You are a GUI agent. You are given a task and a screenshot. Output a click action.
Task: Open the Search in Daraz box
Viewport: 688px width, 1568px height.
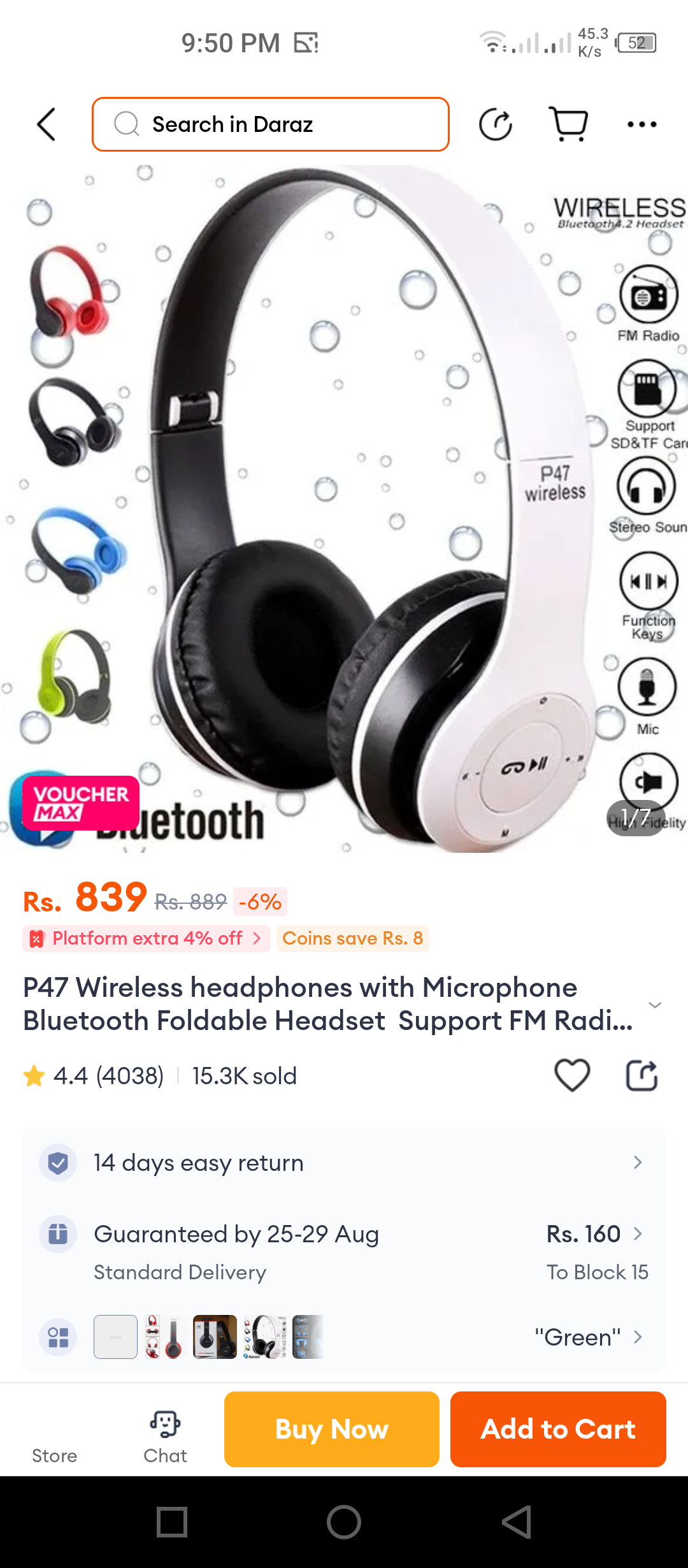pos(271,124)
